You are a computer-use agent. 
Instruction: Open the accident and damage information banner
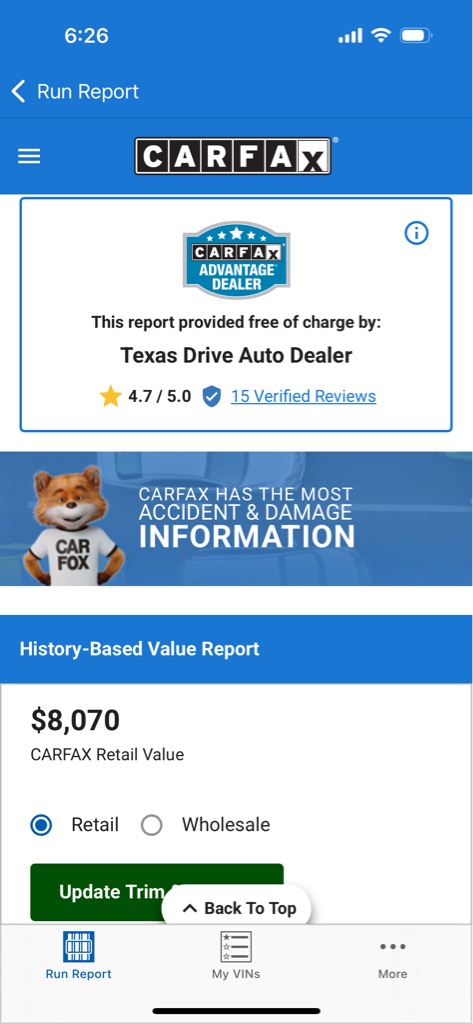click(236, 519)
